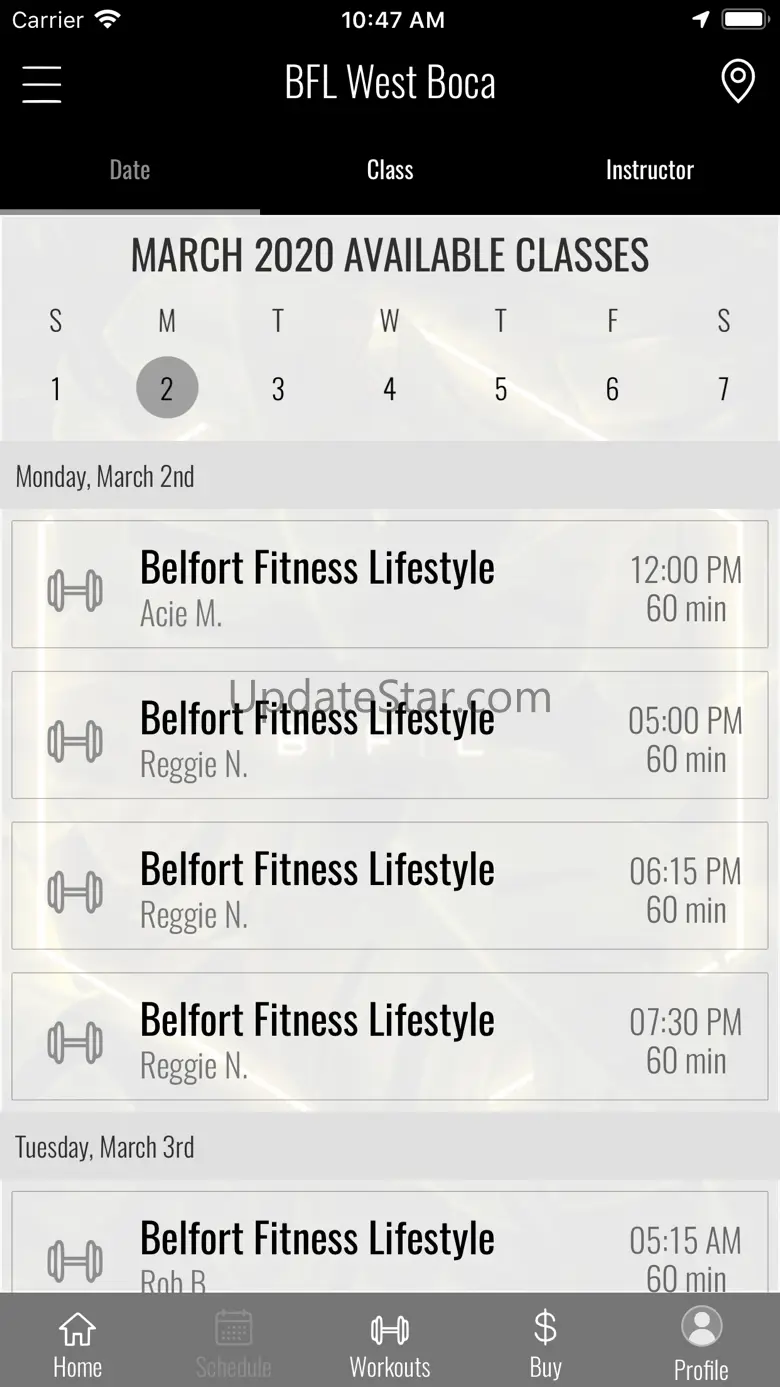This screenshot has width=780, height=1387.
Task: Go to the Home tab
Action: coord(78,1342)
